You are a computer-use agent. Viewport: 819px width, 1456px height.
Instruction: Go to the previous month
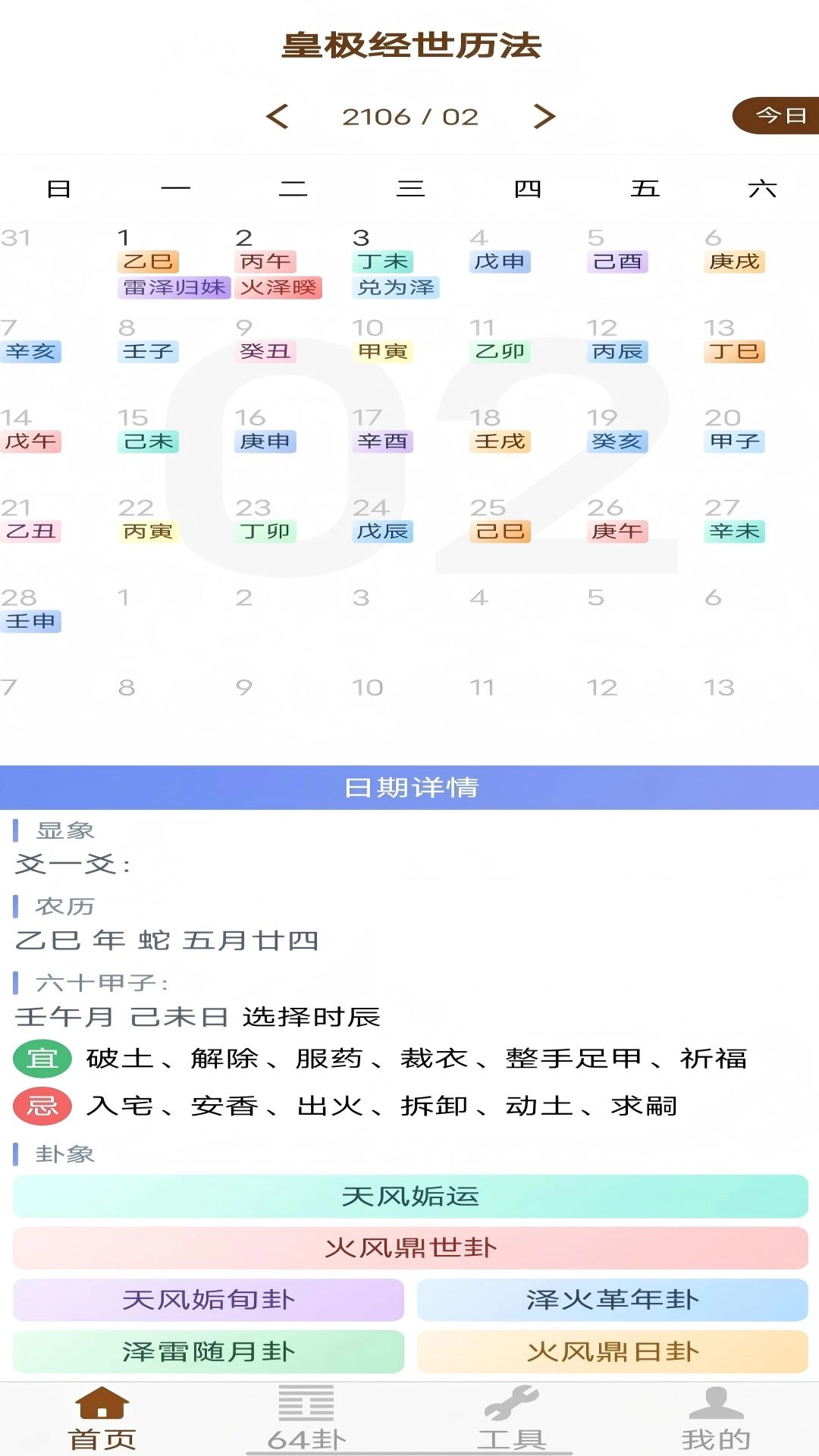point(278,116)
